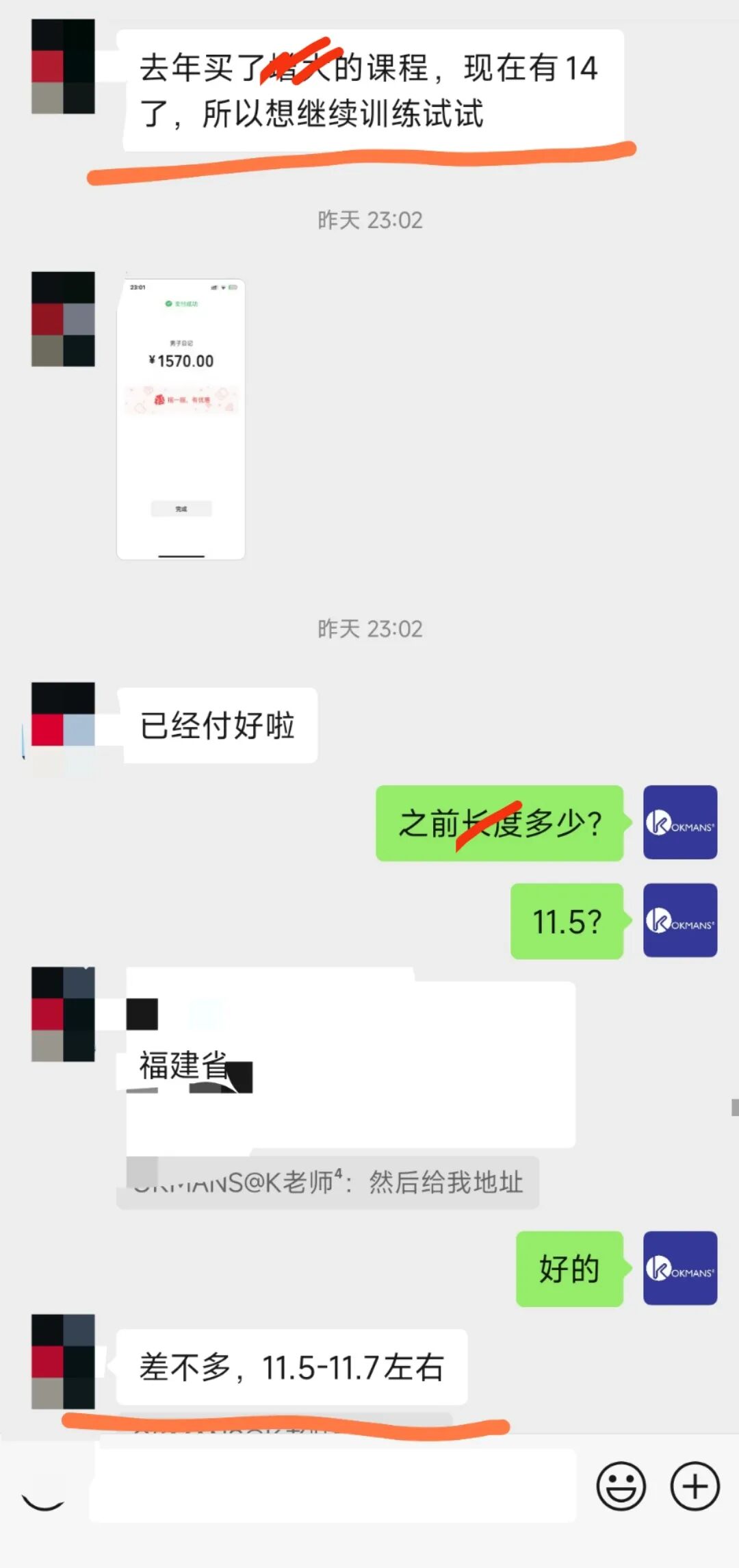Jump to the quoted message 然后给我地址
The height and width of the screenshot is (1568, 739).
[x=327, y=1183]
